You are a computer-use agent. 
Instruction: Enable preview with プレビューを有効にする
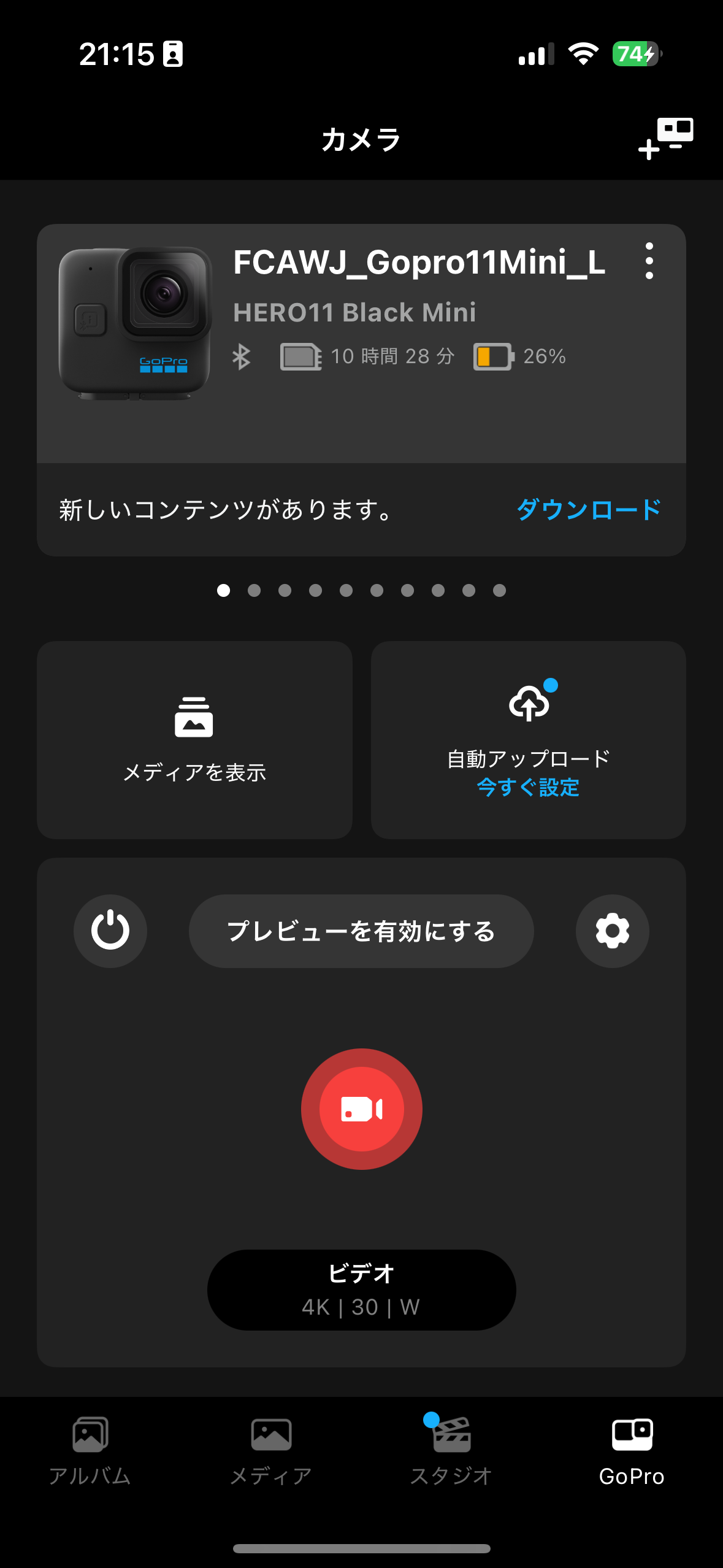point(361,931)
